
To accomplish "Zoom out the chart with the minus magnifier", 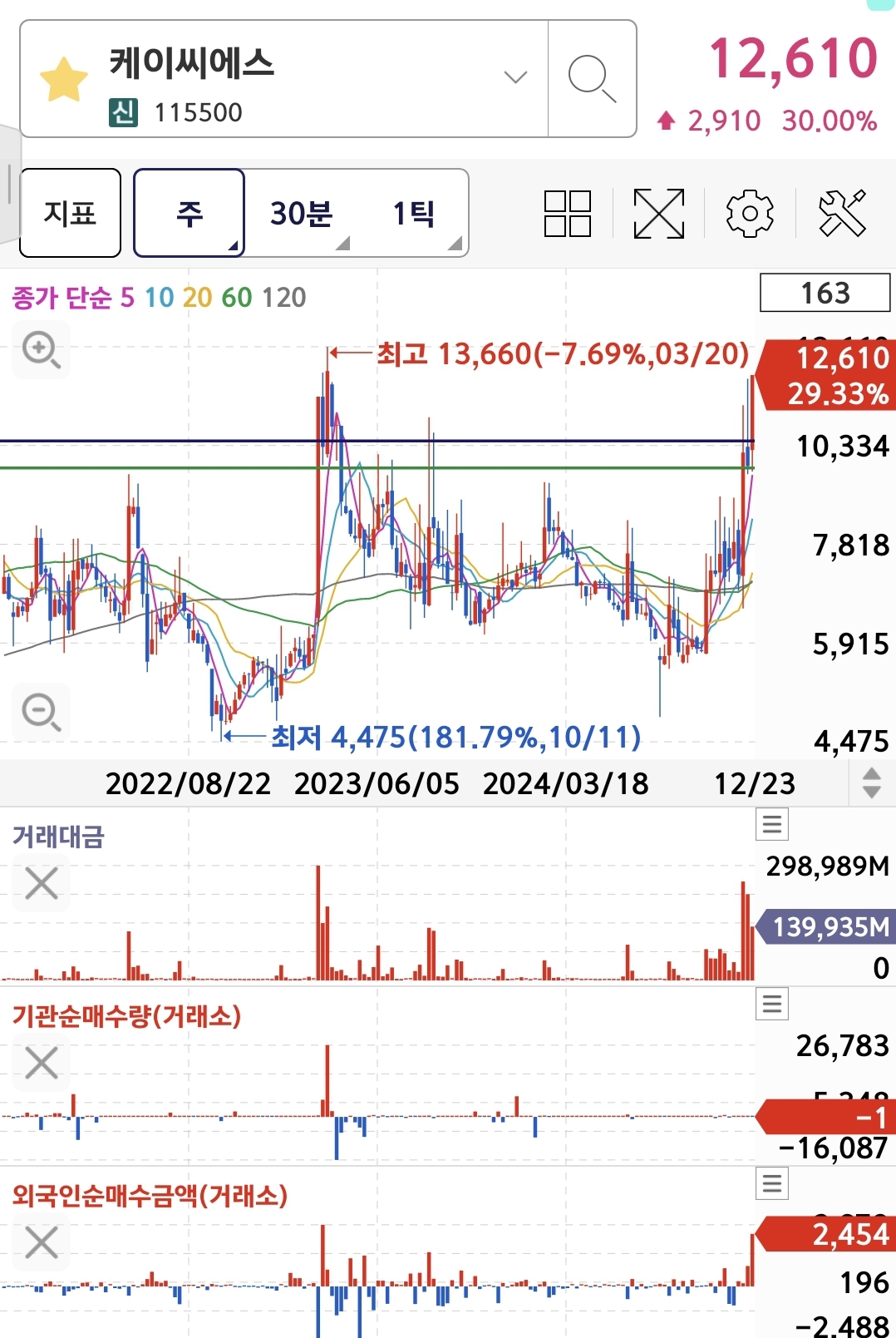I will [x=42, y=713].
